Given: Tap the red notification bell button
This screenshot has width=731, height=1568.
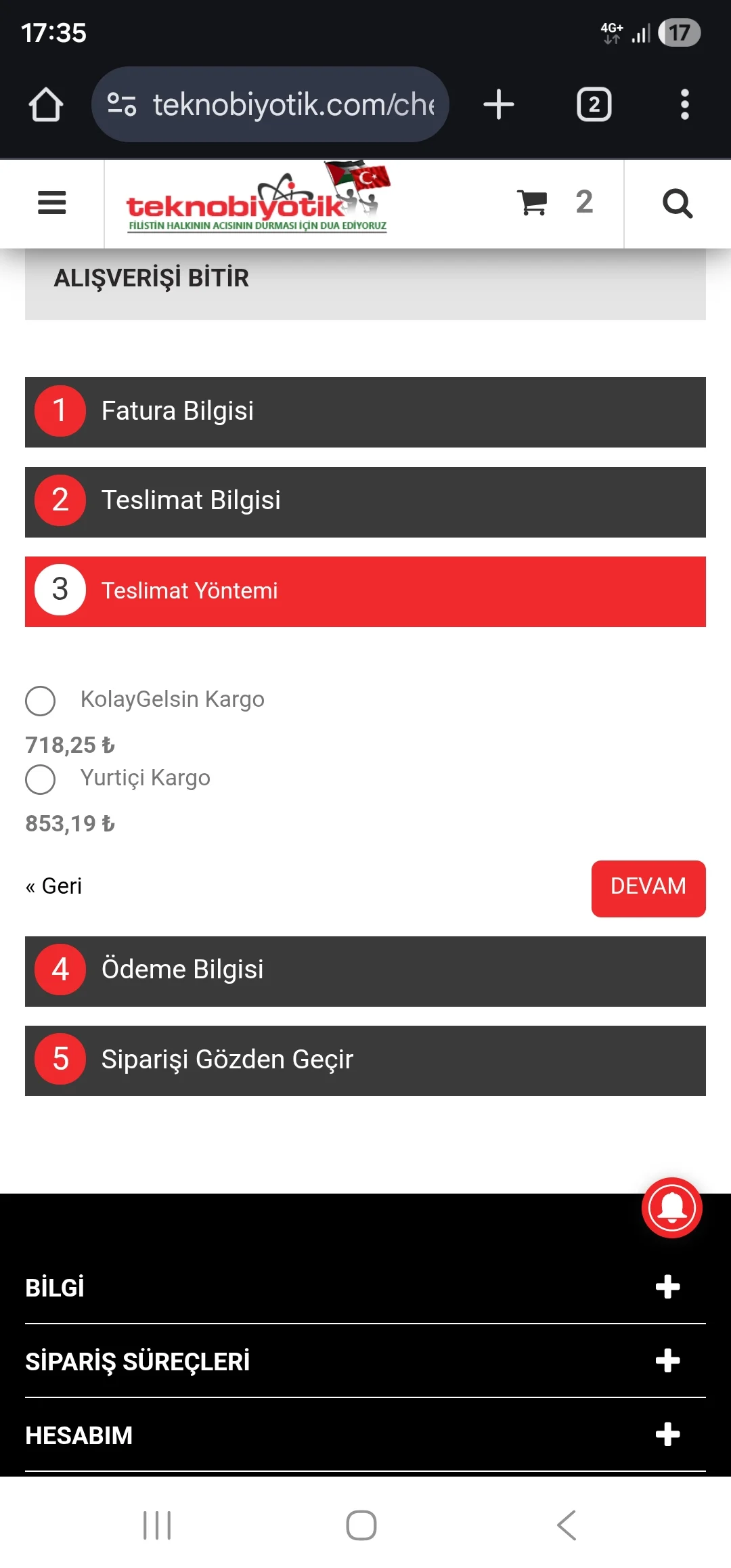Looking at the screenshot, I should coord(671,1208).
